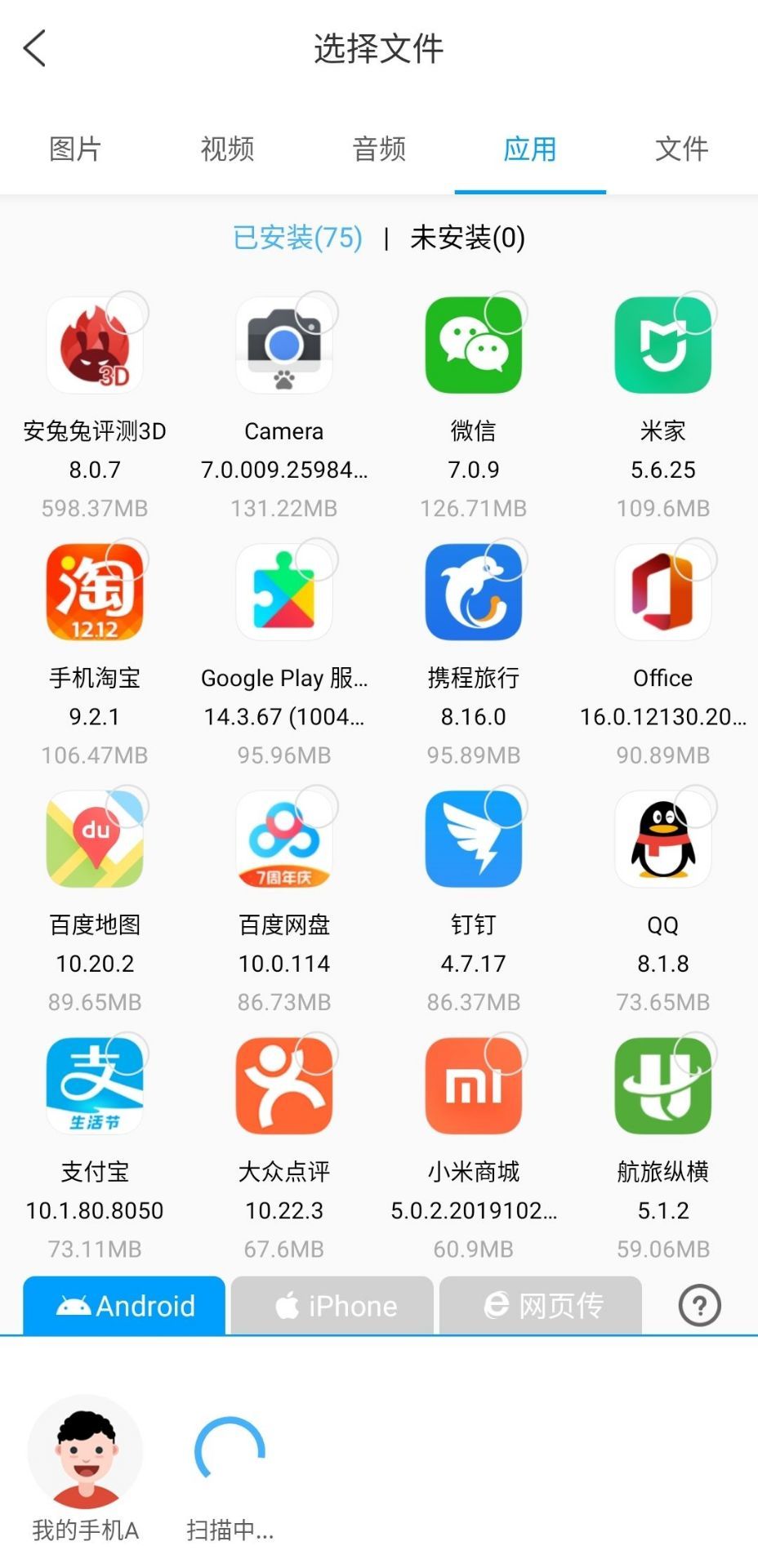This screenshot has width=758, height=1568.
Task: Tick the checkbox on 微信
Action: (506, 313)
